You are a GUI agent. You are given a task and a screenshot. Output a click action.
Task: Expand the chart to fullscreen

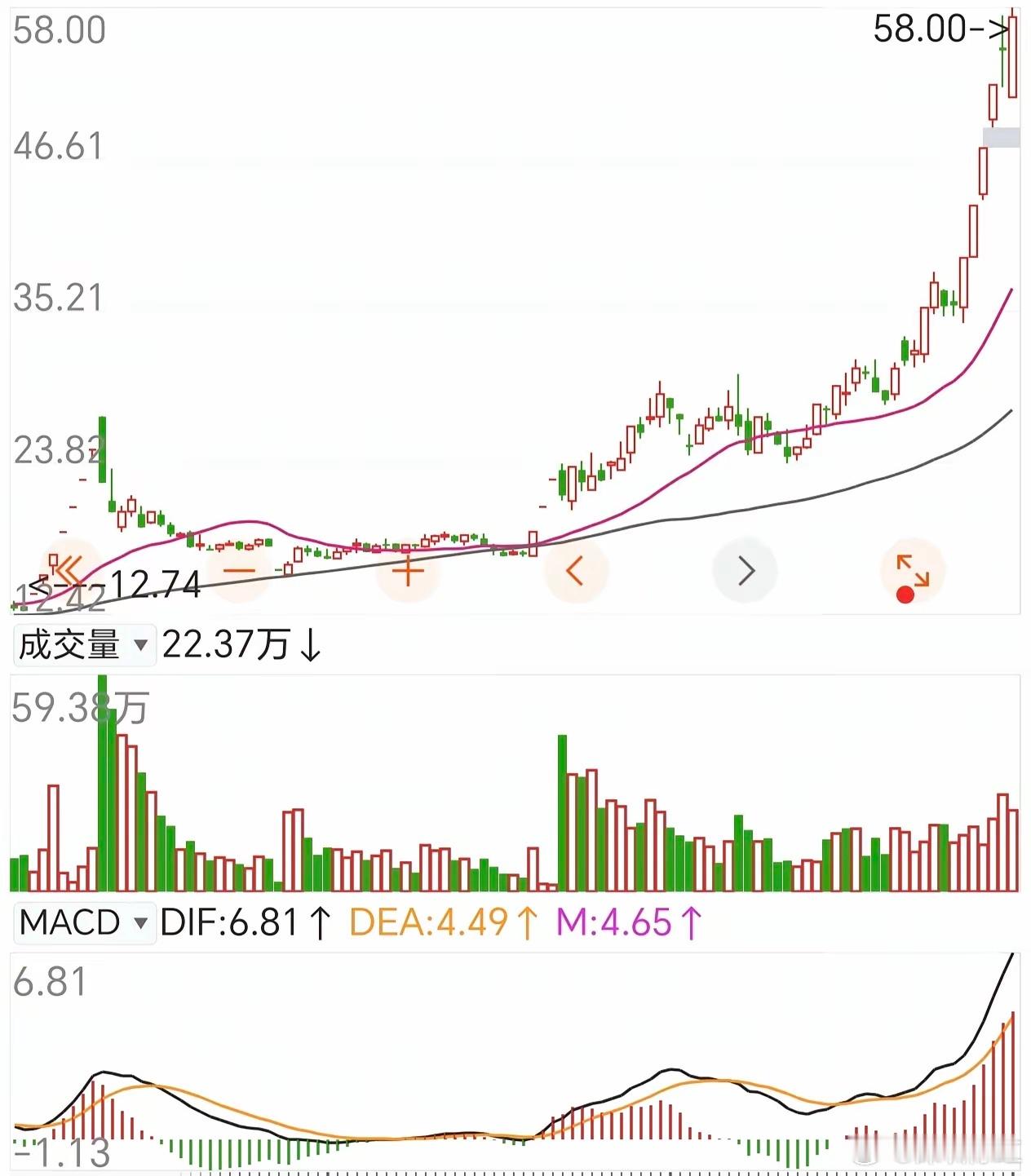pos(913,570)
